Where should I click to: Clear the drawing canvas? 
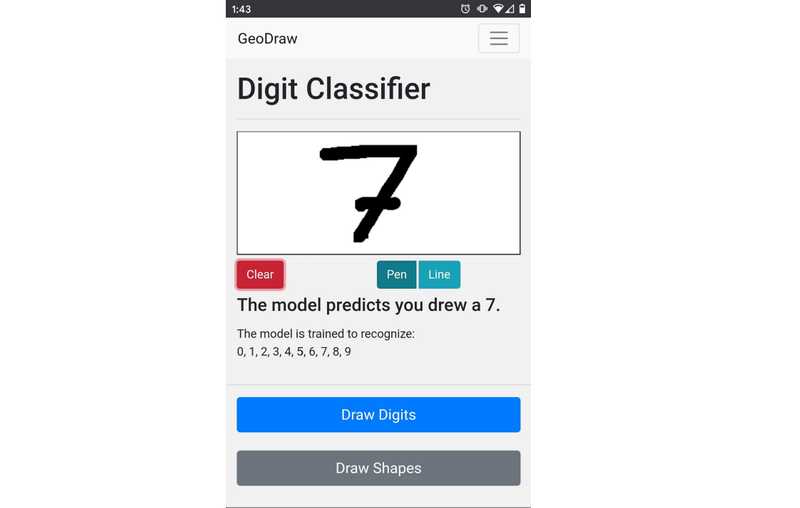260,274
